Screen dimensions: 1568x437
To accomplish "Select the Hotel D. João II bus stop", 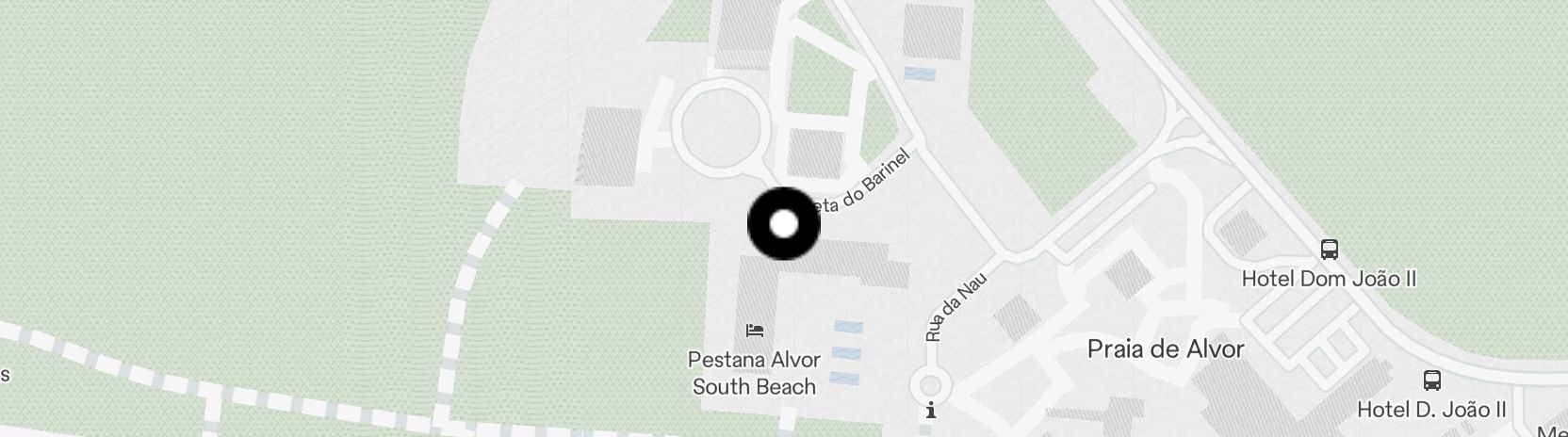I will [1431, 380].
